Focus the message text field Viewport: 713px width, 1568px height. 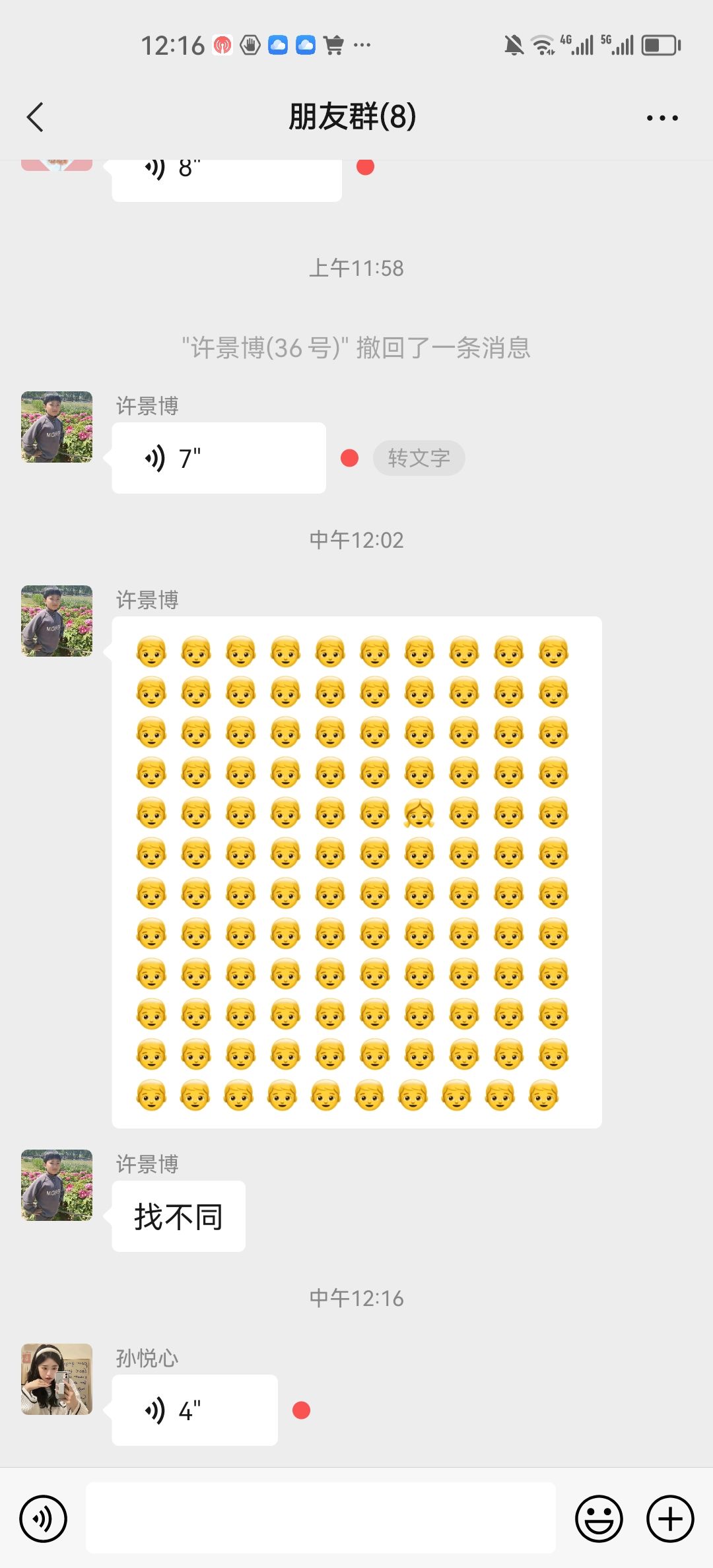coord(321,1518)
